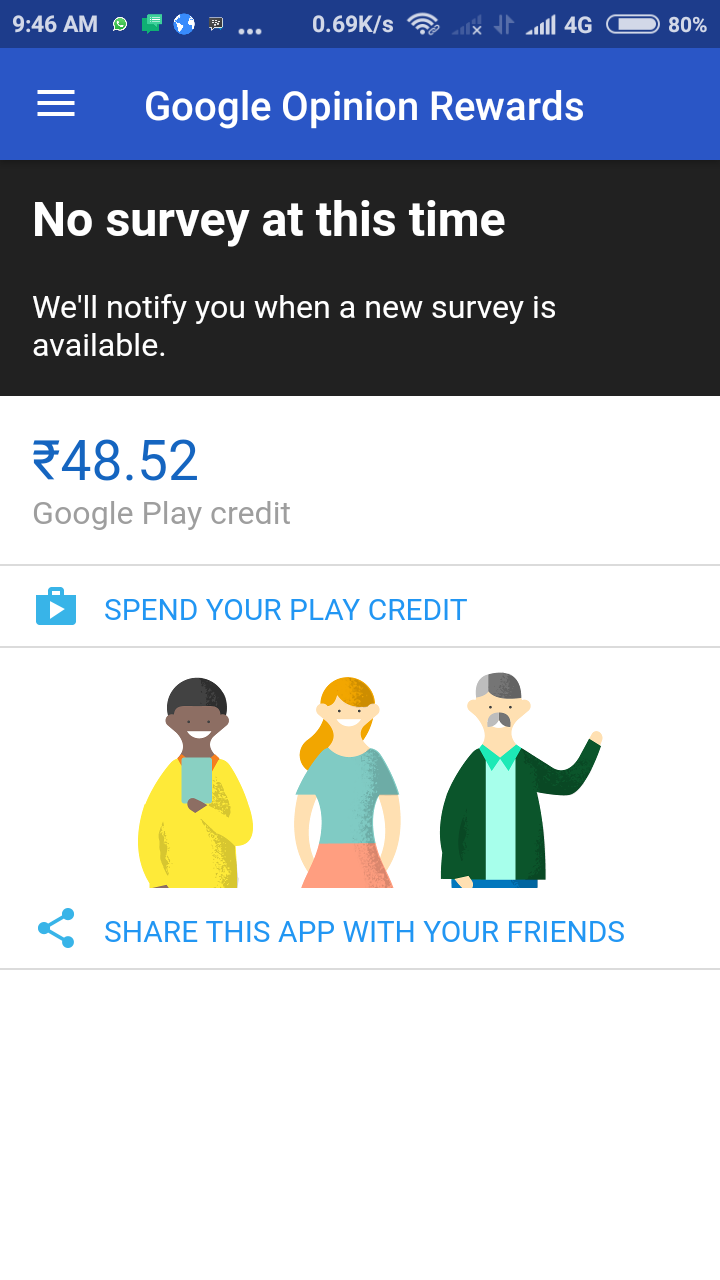
Task: Open the hamburger navigation menu
Action: pos(56,104)
